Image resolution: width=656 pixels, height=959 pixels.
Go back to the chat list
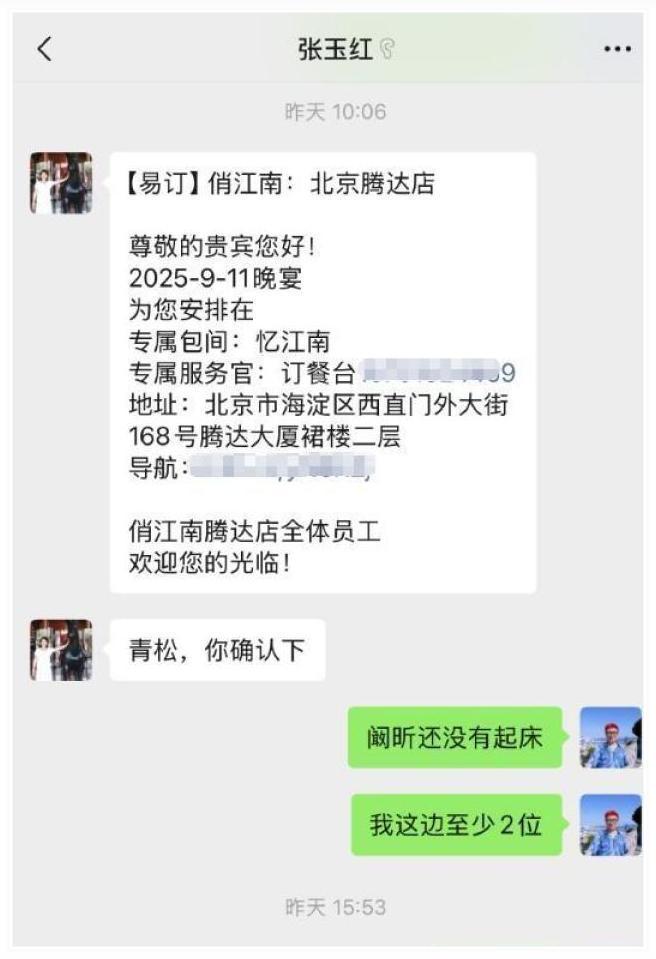coord(44,49)
